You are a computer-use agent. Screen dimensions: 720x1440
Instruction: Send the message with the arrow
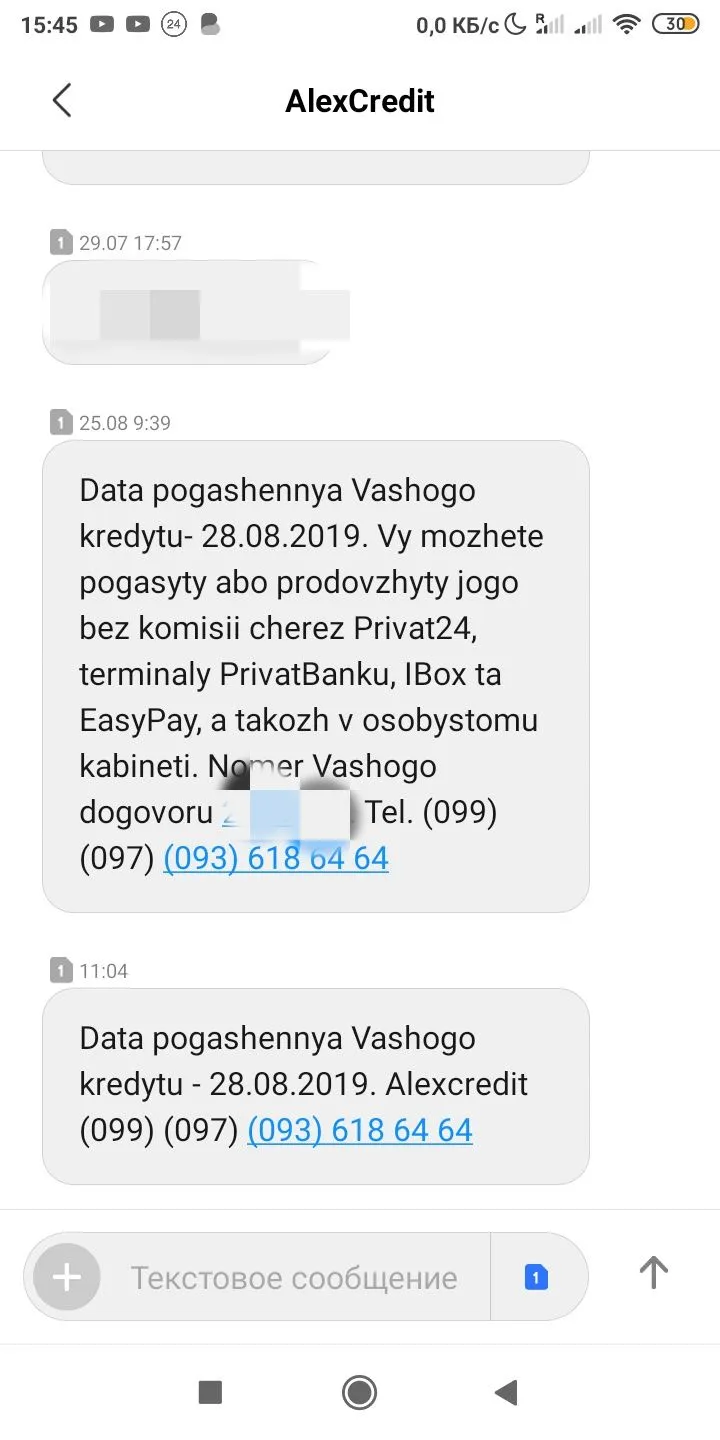point(653,1272)
